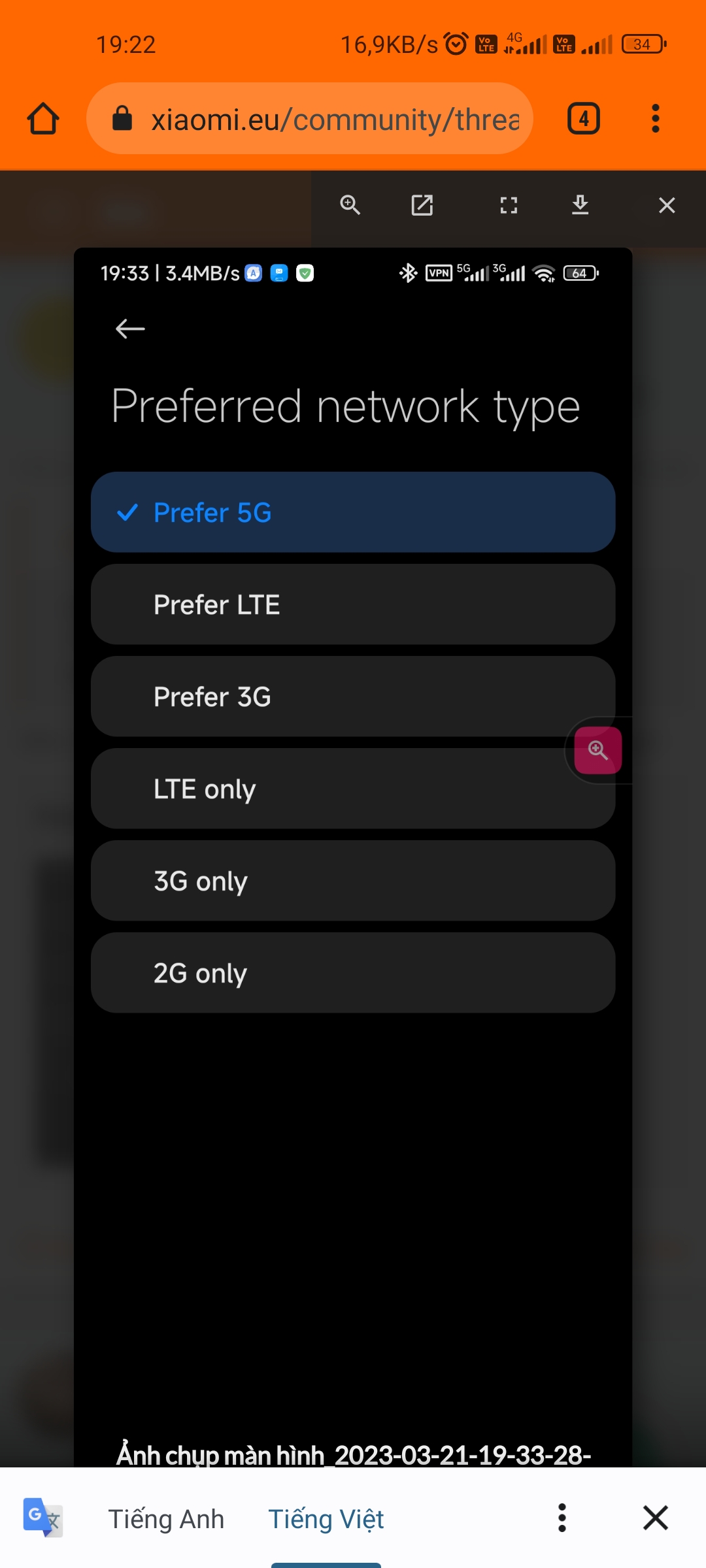Viewport: 706px width, 1568px height.
Task: Go to the browser home page
Action: pyautogui.click(x=43, y=119)
